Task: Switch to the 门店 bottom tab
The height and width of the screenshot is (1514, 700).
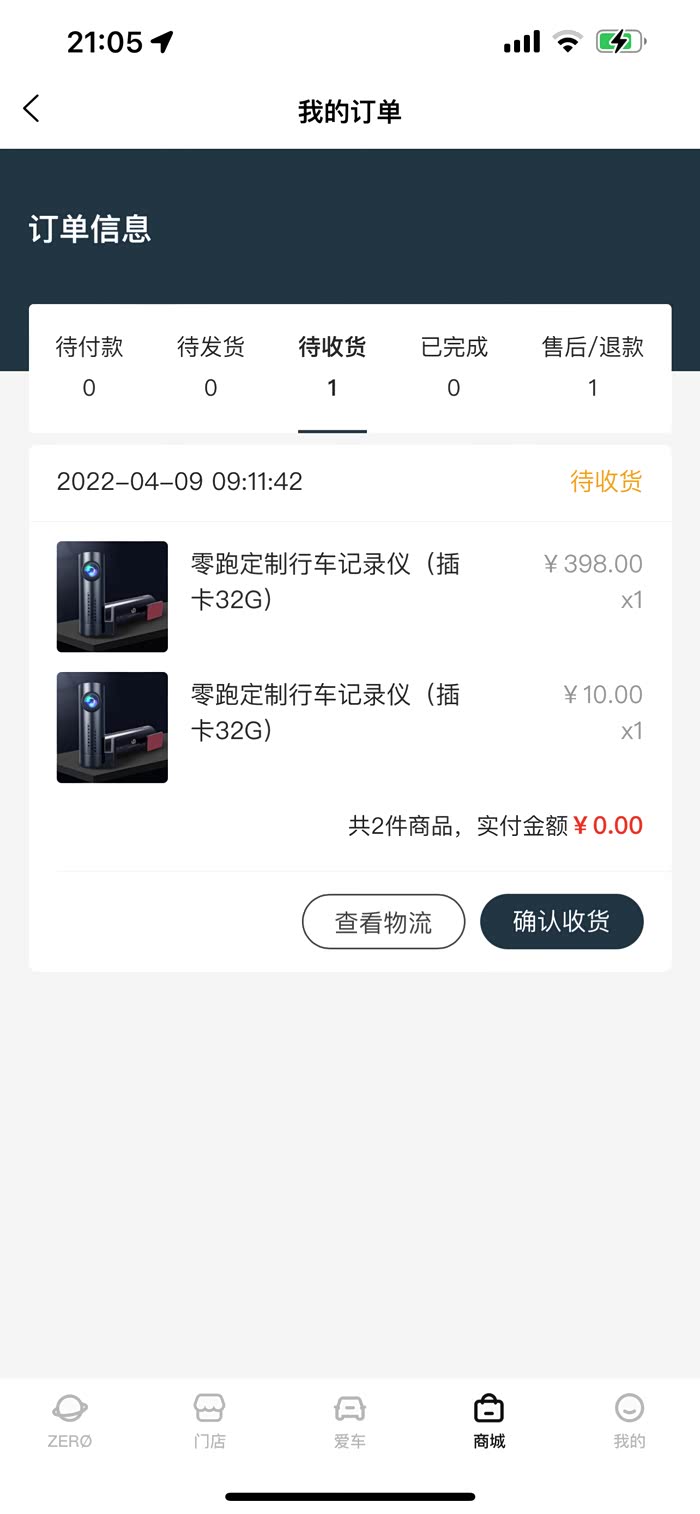Action: pyautogui.click(x=210, y=1421)
